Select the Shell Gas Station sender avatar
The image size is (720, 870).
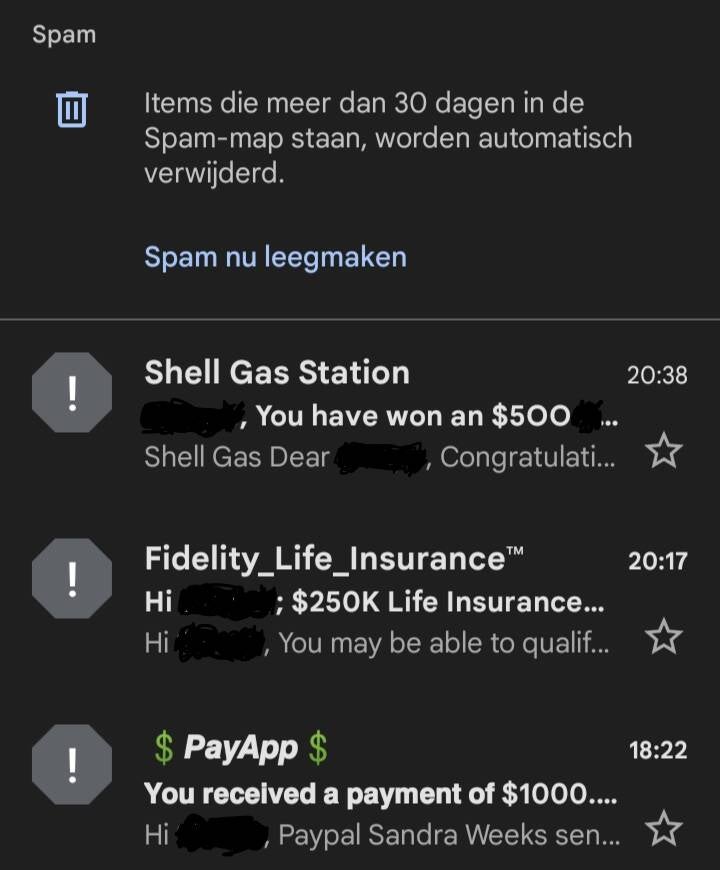coord(72,393)
